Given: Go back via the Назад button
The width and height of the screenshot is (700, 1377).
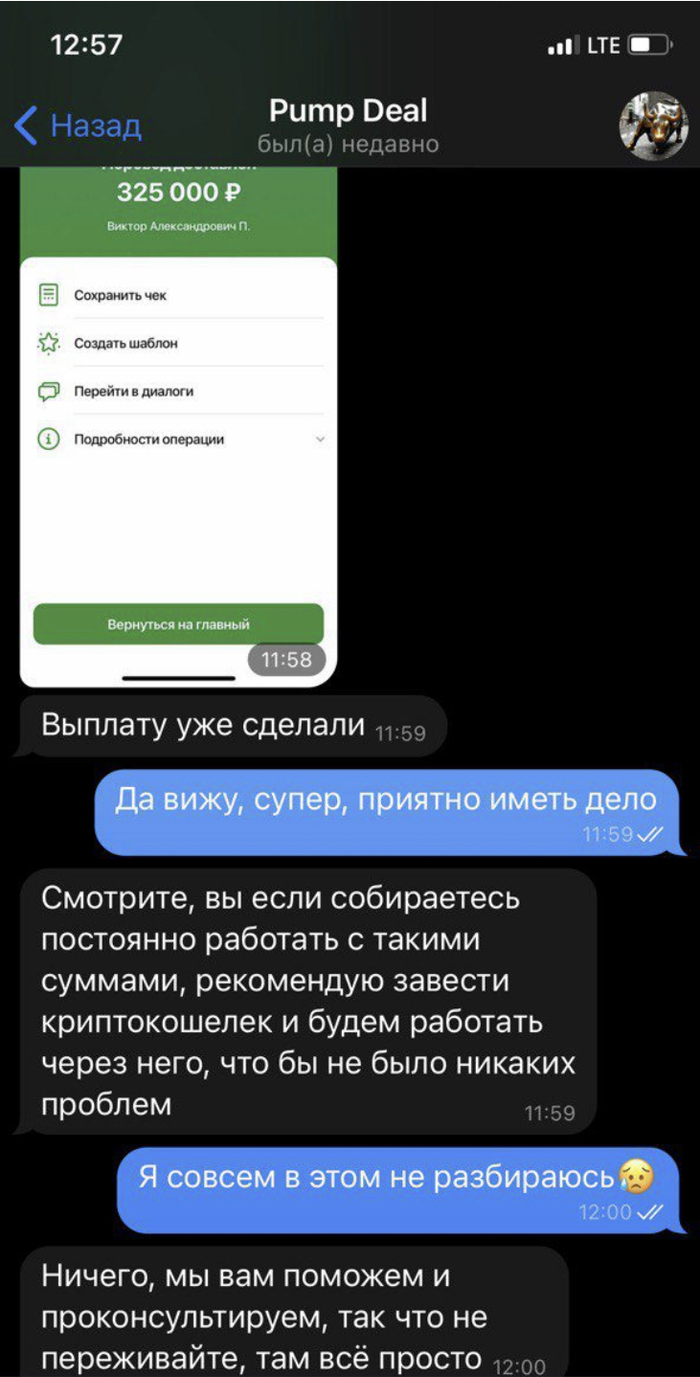Looking at the screenshot, I should click(78, 126).
